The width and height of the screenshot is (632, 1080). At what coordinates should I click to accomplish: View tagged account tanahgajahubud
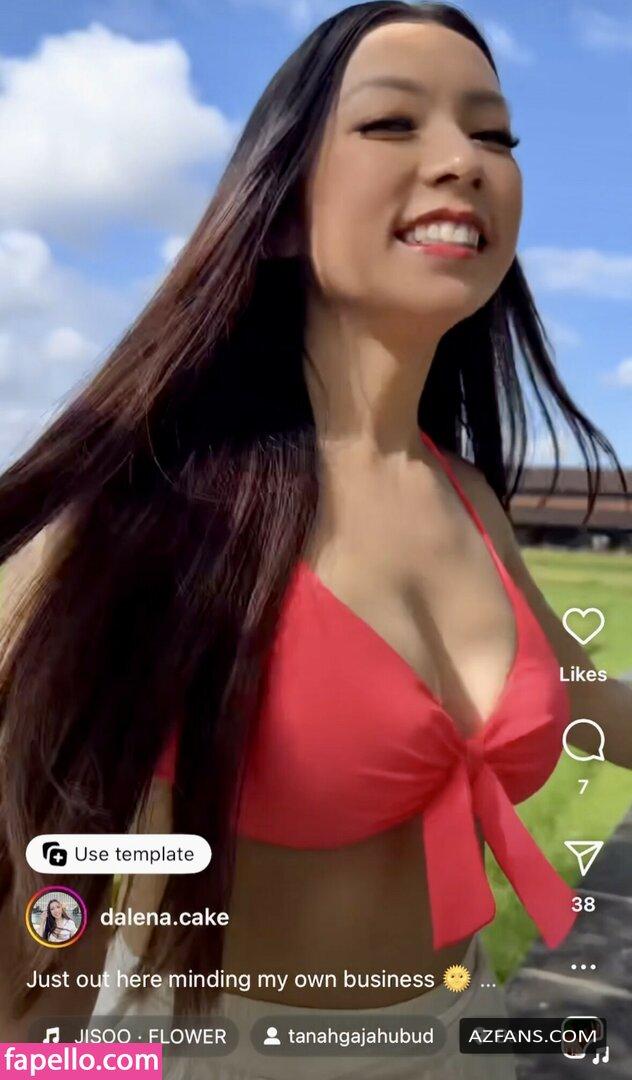[348, 1036]
